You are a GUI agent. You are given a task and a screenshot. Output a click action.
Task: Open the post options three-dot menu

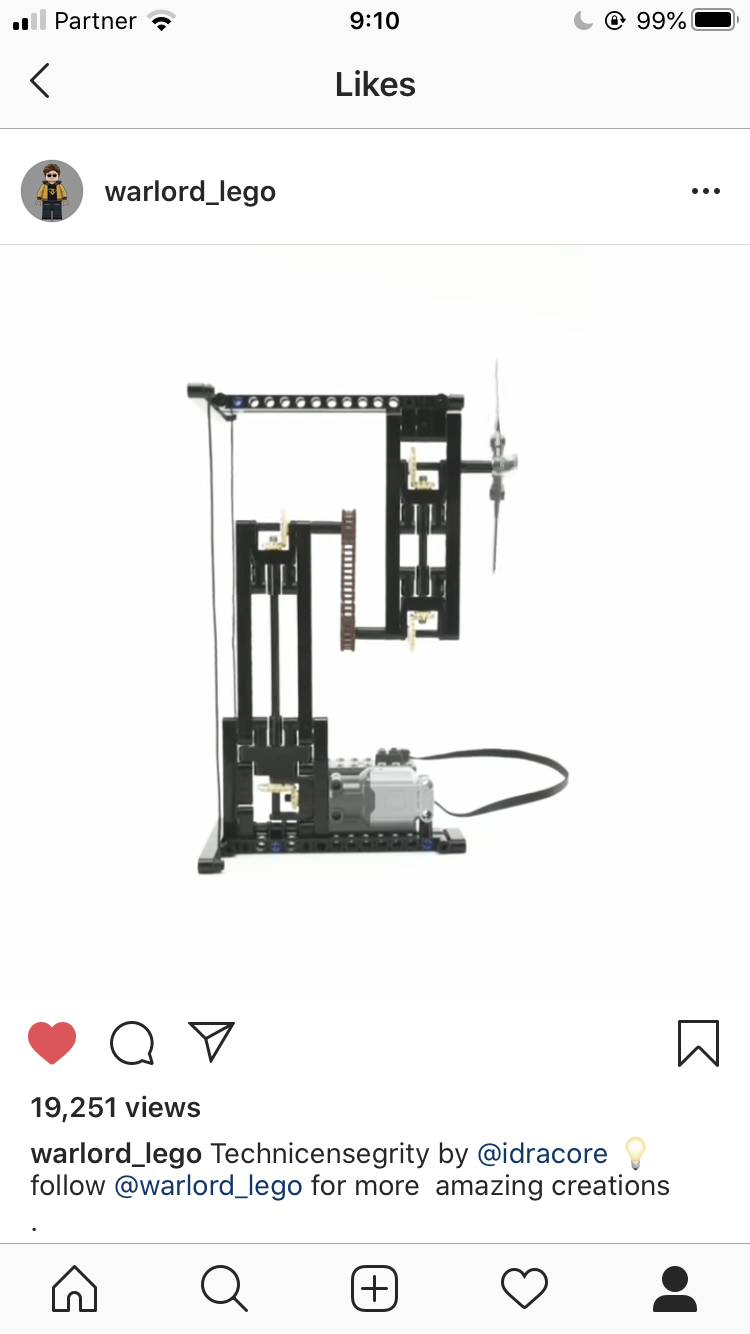pyautogui.click(x=705, y=191)
